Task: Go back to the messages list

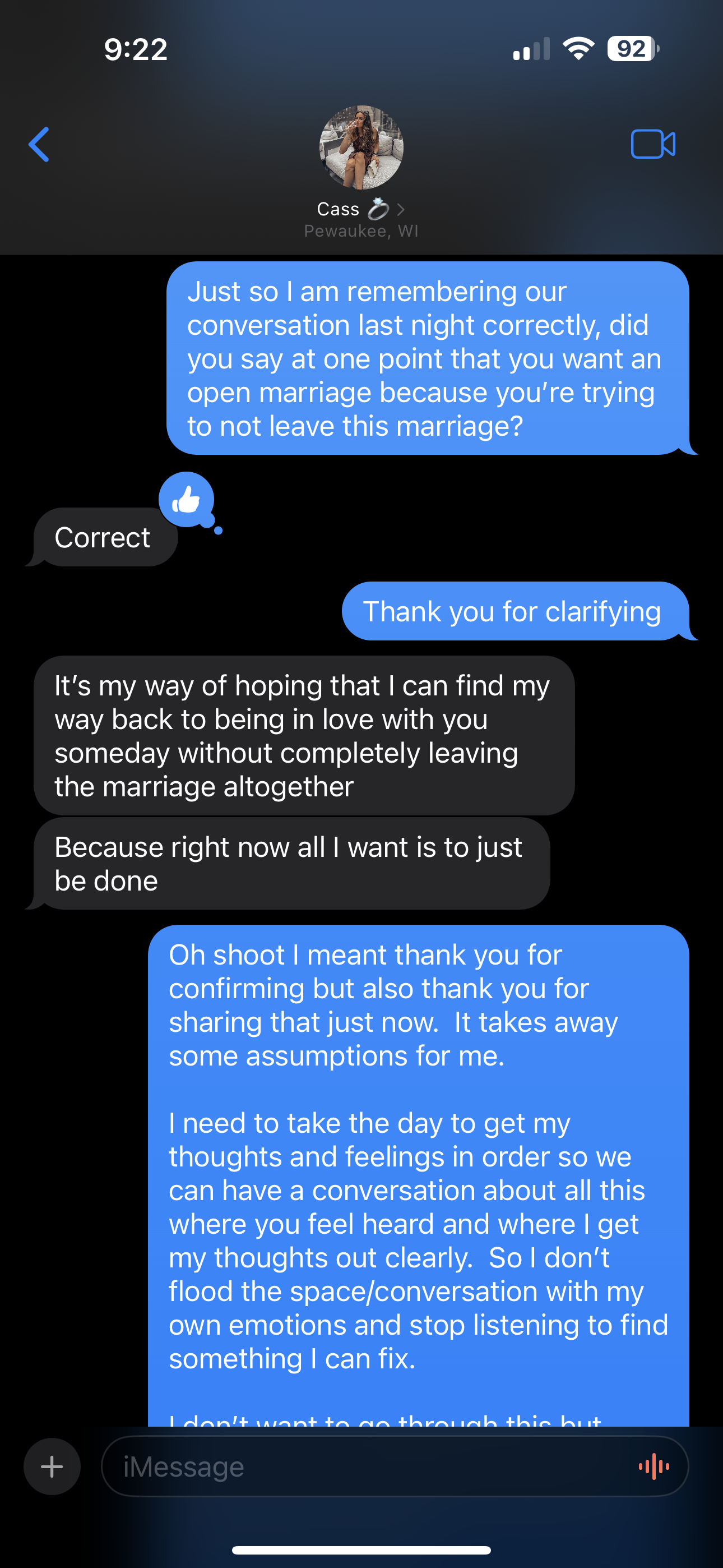Action: tap(39, 145)
